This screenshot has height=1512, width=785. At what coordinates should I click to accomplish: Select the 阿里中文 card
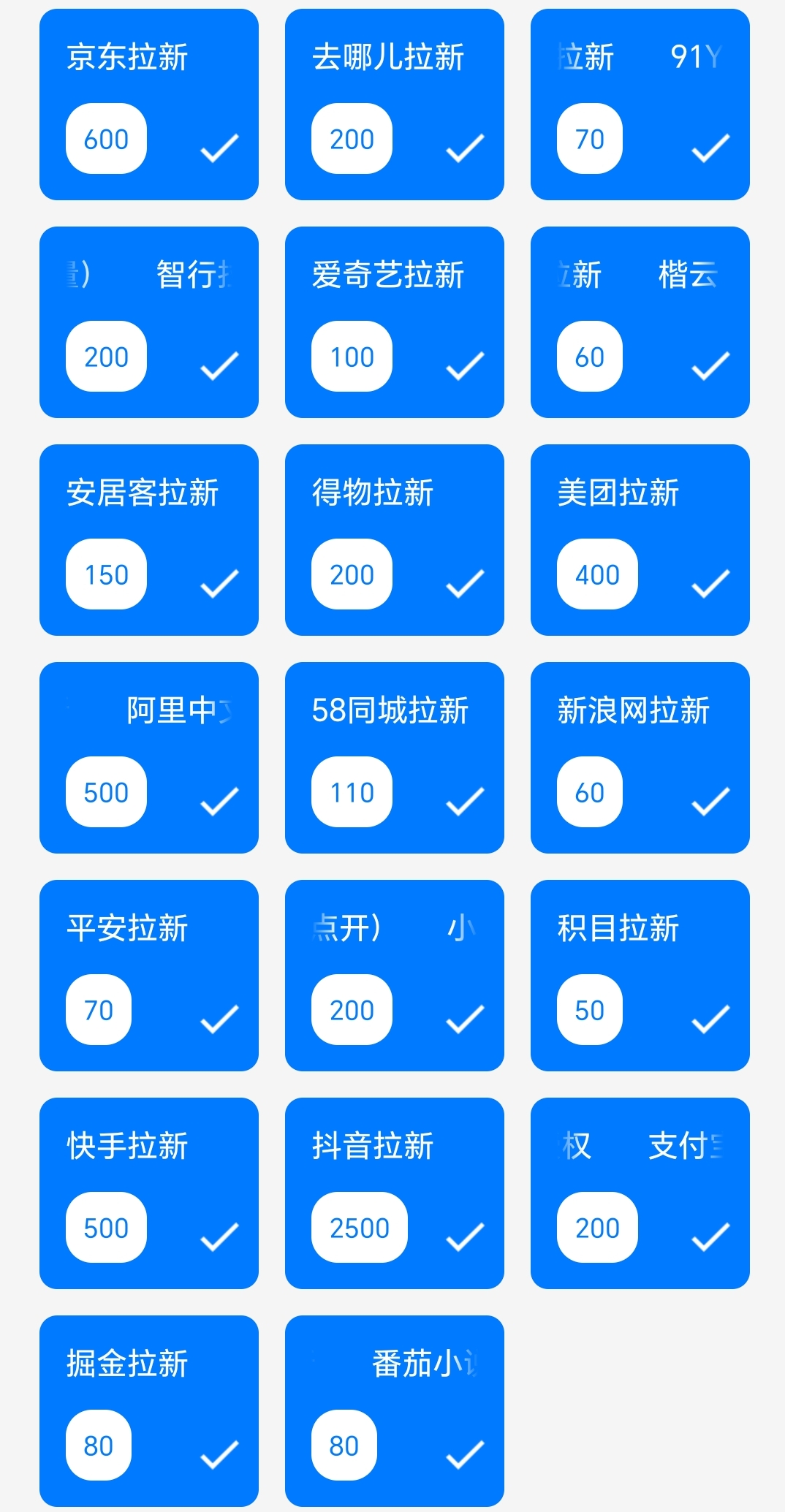[x=149, y=758]
